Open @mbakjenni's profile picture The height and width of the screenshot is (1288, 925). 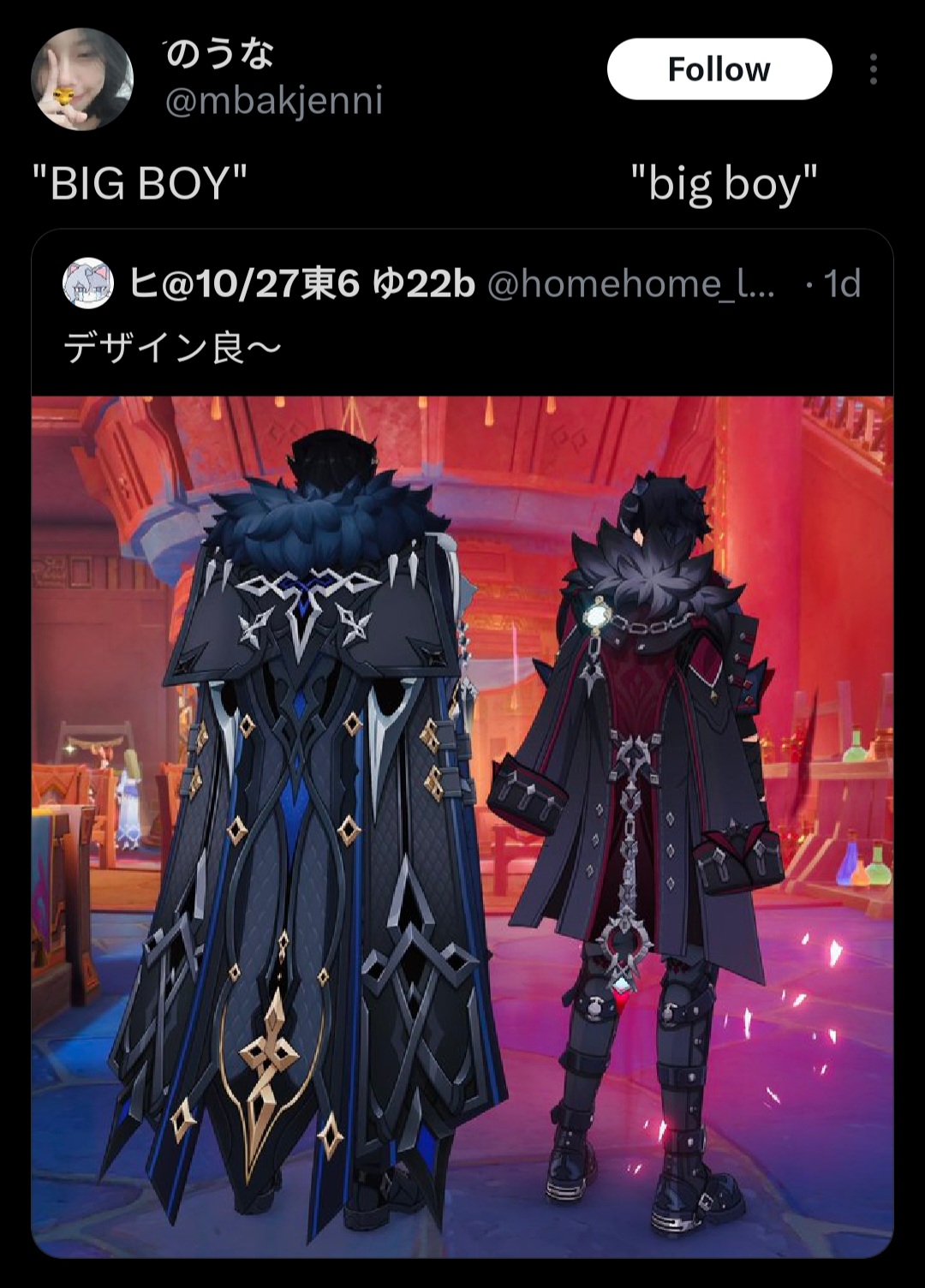coord(82,79)
